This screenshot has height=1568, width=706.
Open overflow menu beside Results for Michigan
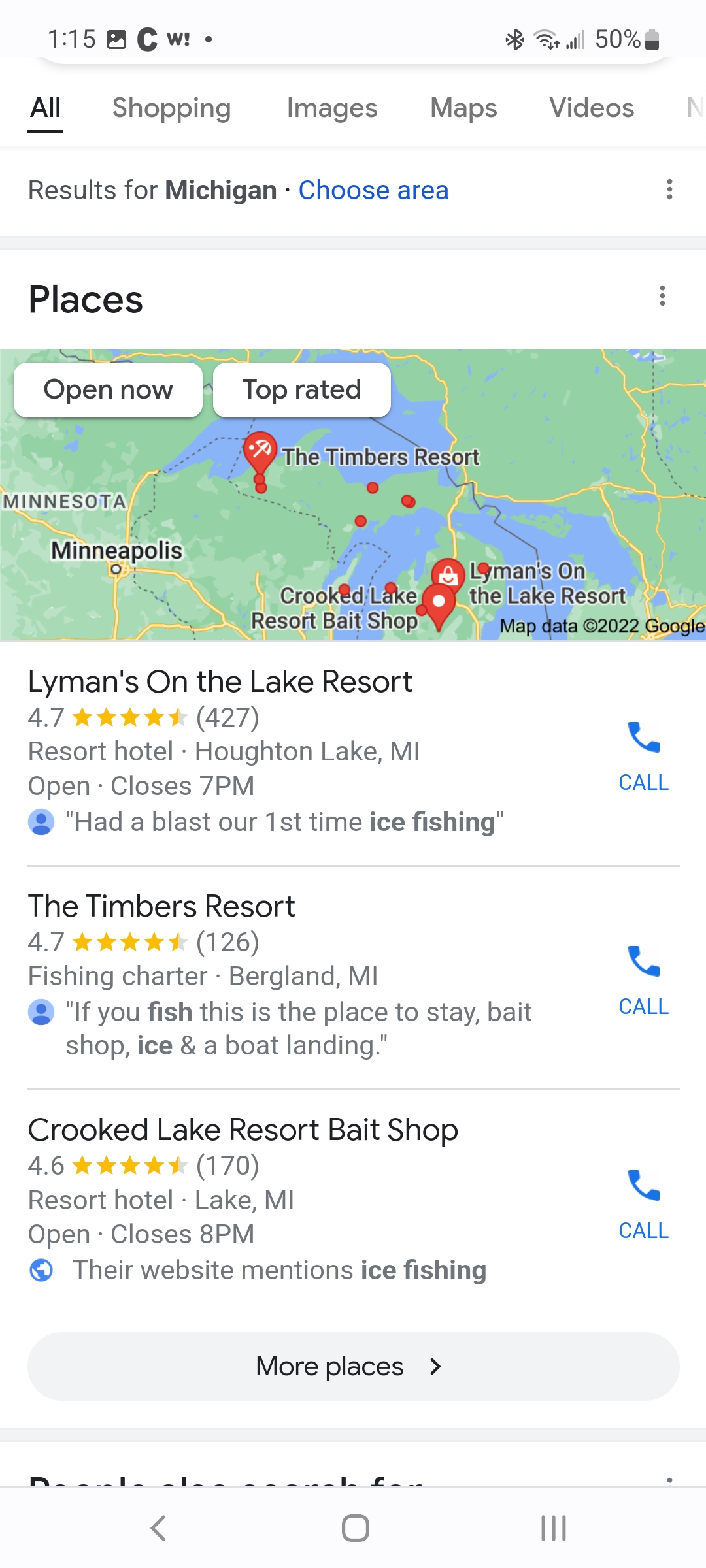[669, 189]
